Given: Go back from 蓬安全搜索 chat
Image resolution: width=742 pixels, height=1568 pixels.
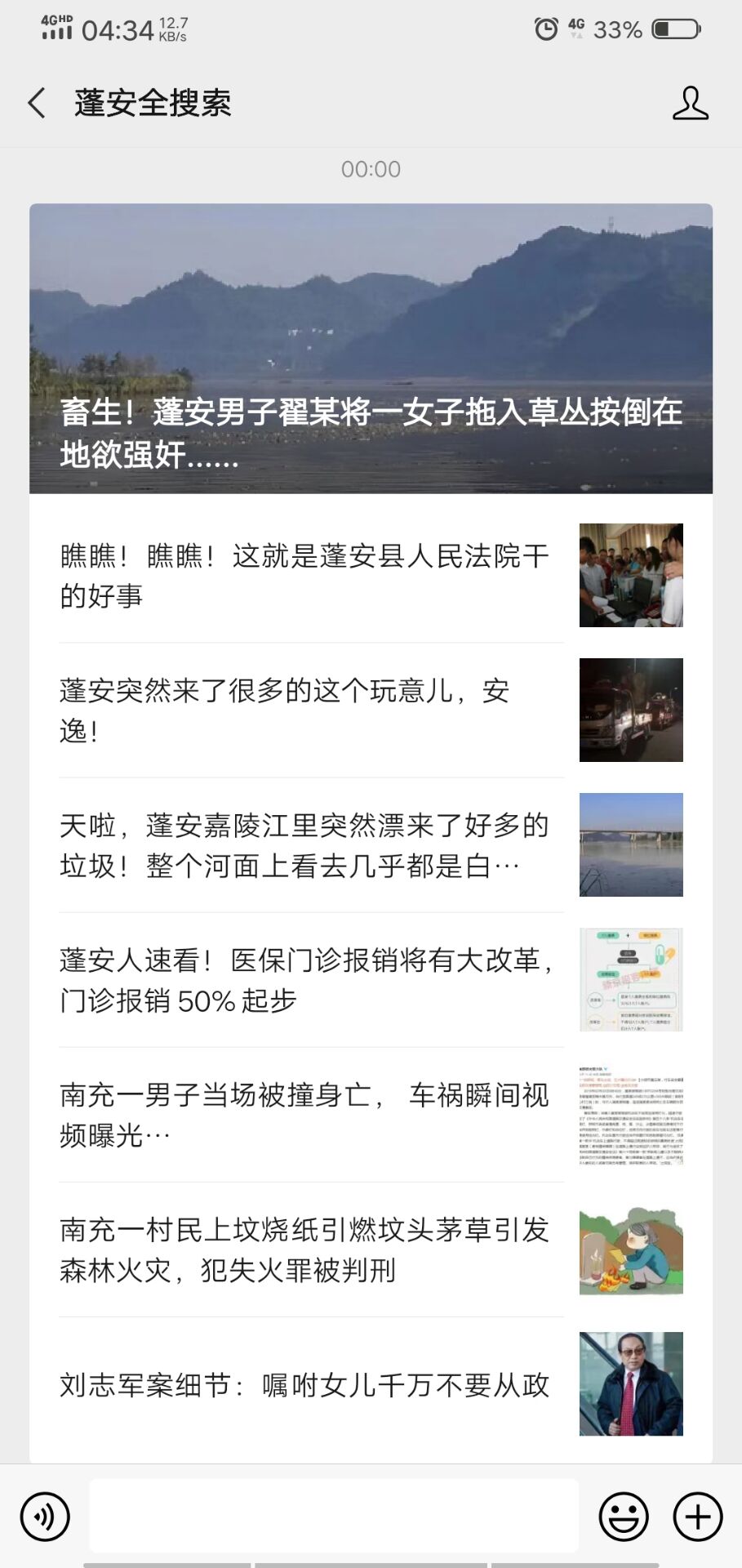Looking at the screenshot, I should [x=37, y=104].
